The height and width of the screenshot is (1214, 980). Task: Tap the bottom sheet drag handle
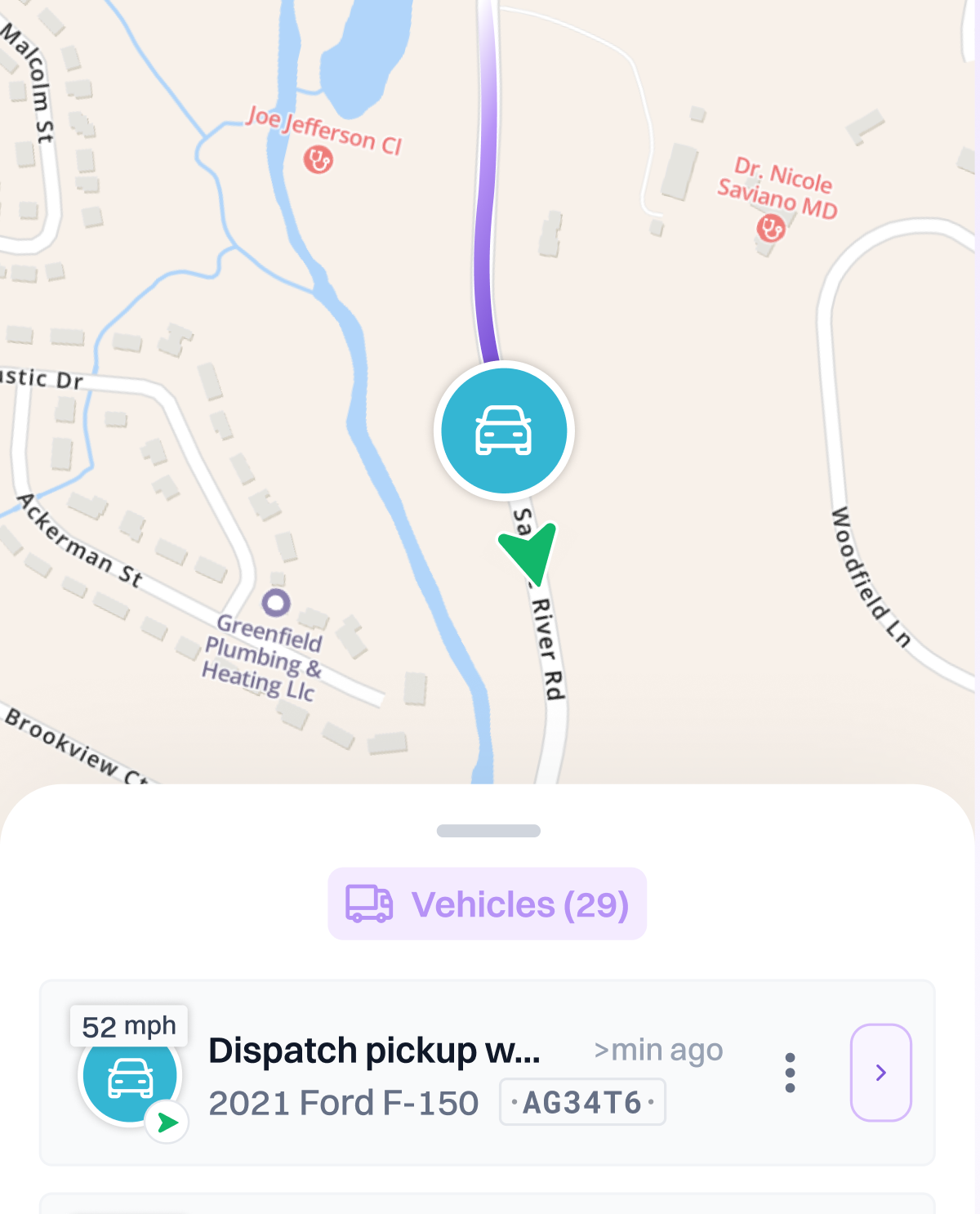(488, 831)
